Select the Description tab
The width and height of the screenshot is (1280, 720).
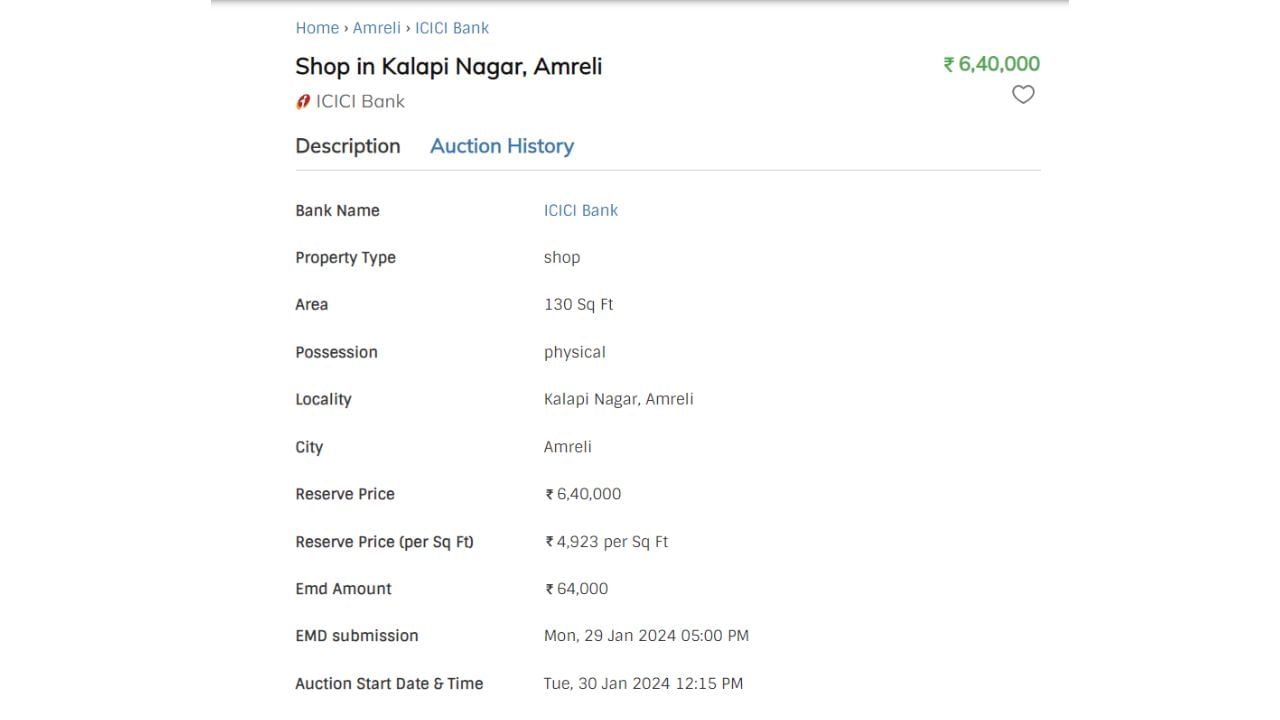[x=347, y=146]
